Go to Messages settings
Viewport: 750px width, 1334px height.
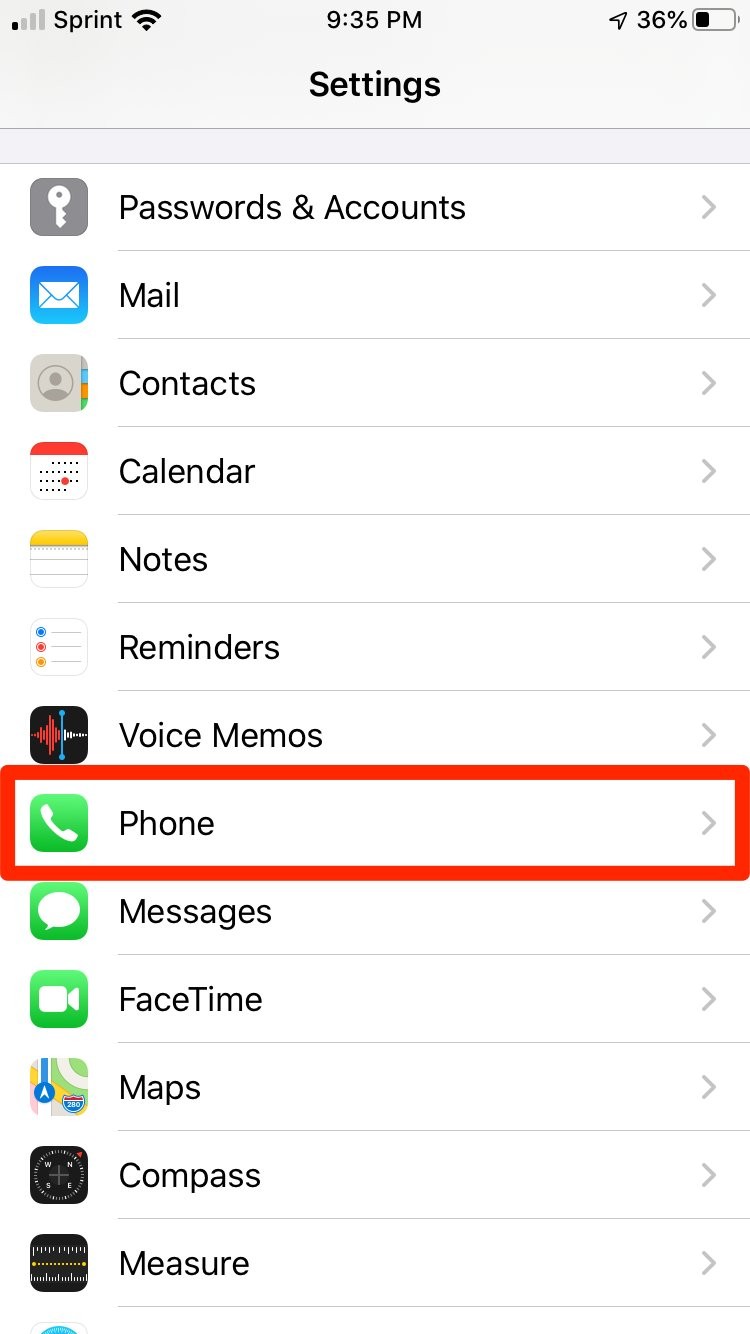coord(375,911)
